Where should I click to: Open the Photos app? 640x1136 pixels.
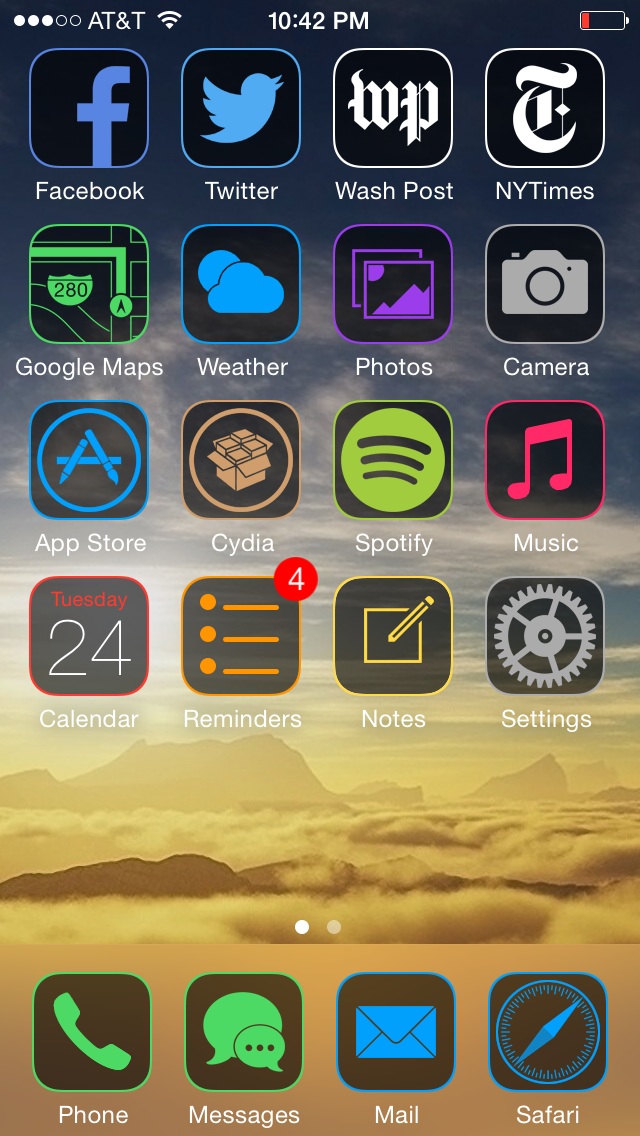tap(393, 284)
